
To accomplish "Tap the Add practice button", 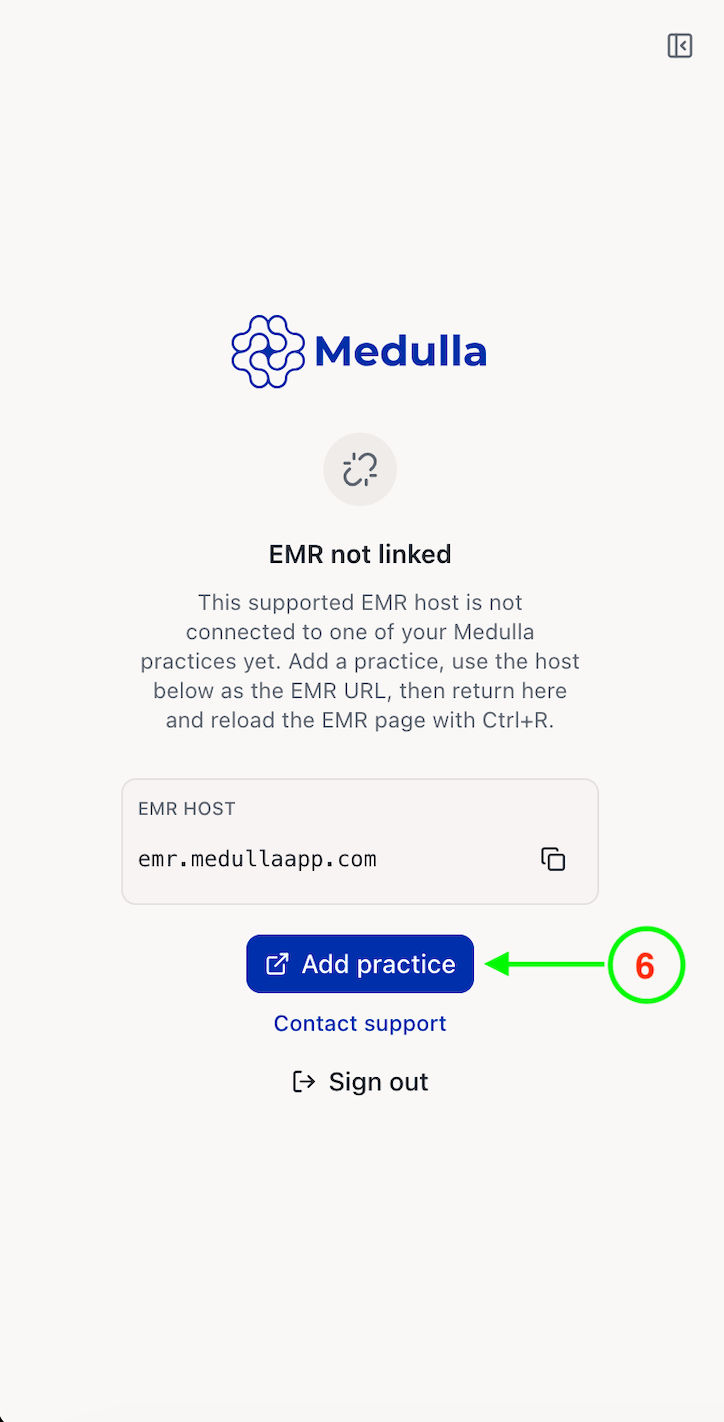I will 360,964.
